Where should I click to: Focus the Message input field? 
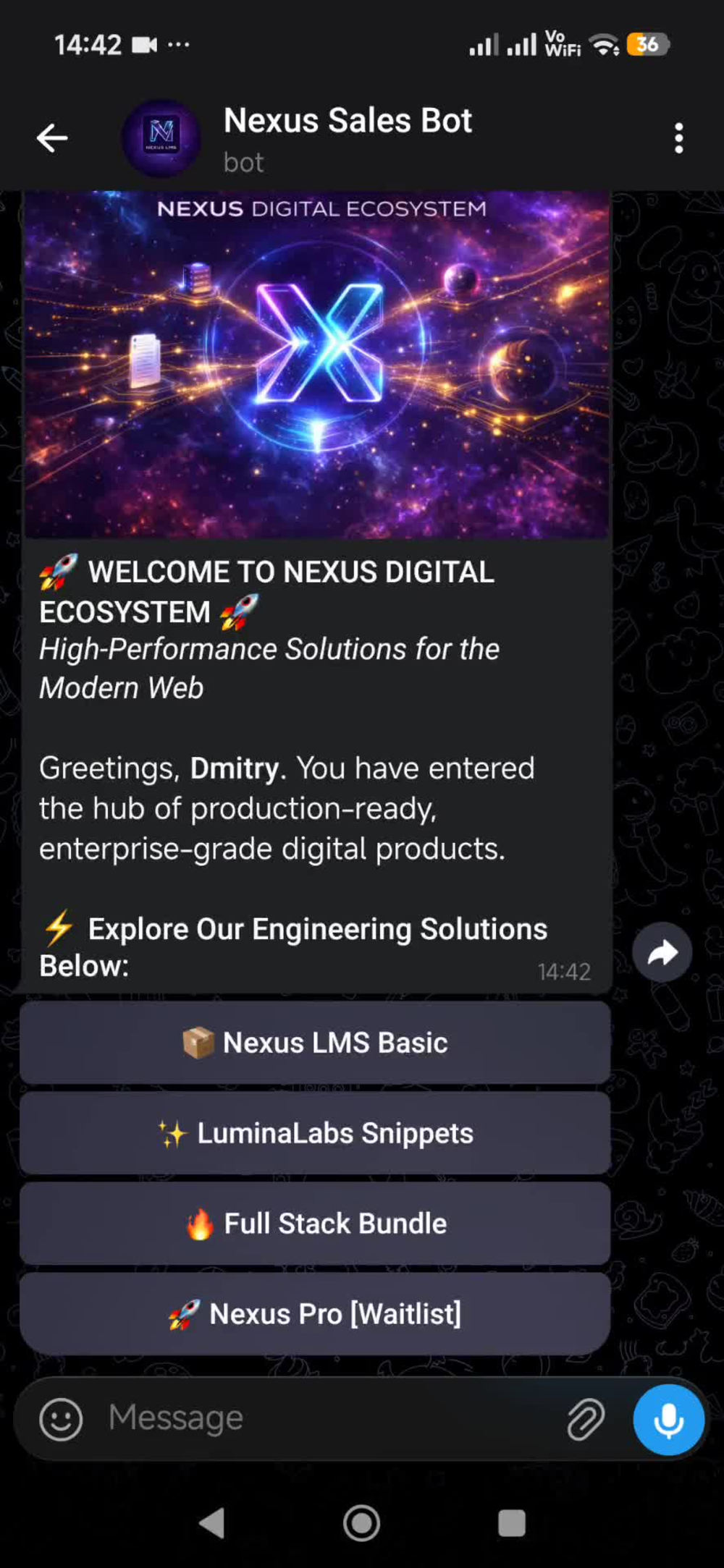[x=326, y=1417]
